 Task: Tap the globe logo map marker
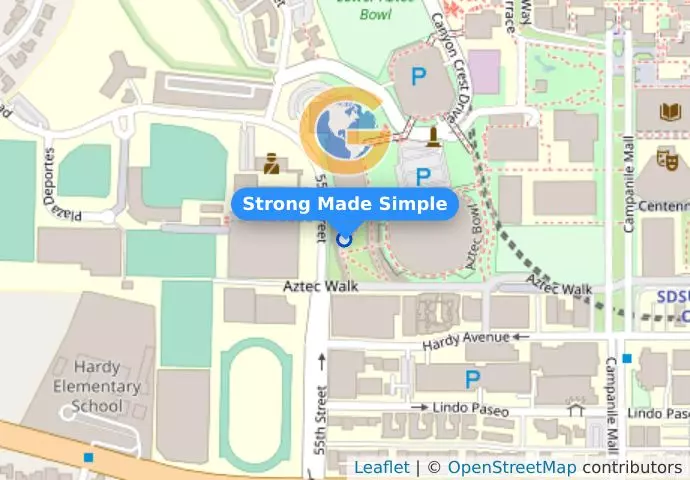(x=346, y=131)
